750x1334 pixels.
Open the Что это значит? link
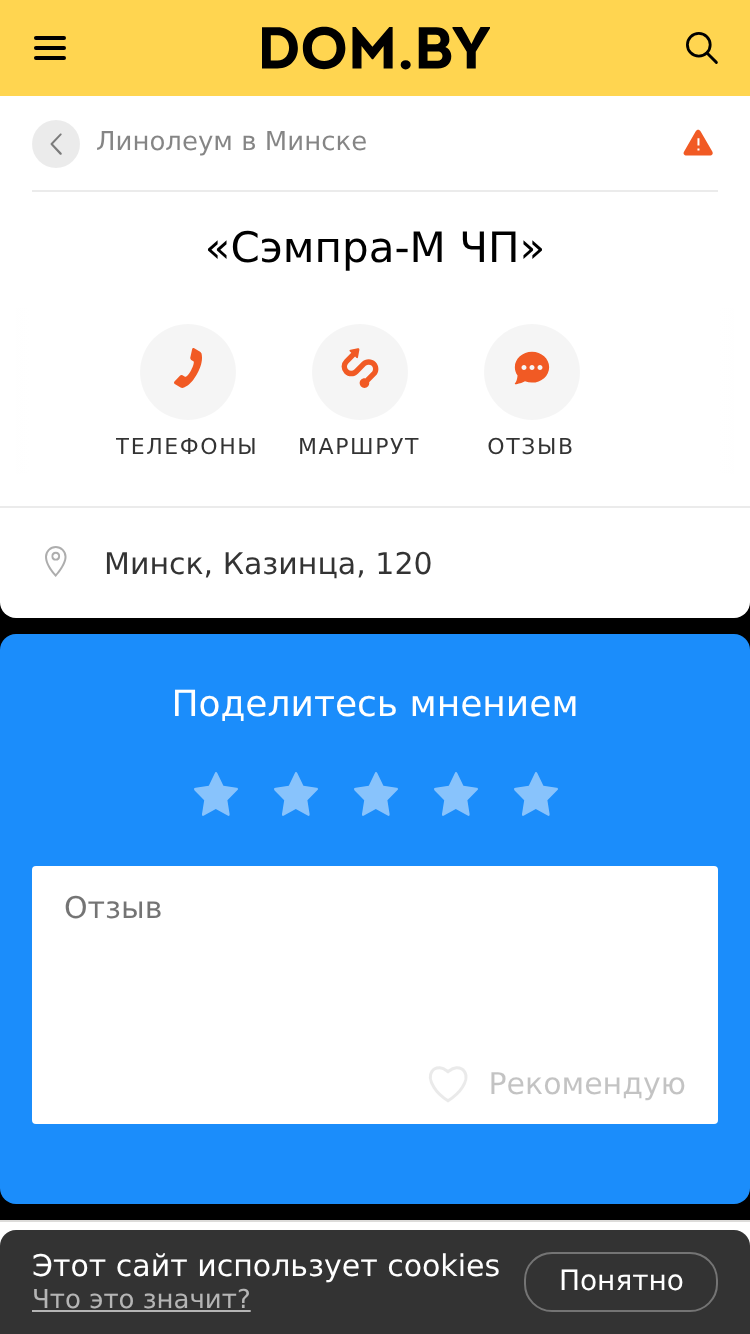tap(141, 1299)
